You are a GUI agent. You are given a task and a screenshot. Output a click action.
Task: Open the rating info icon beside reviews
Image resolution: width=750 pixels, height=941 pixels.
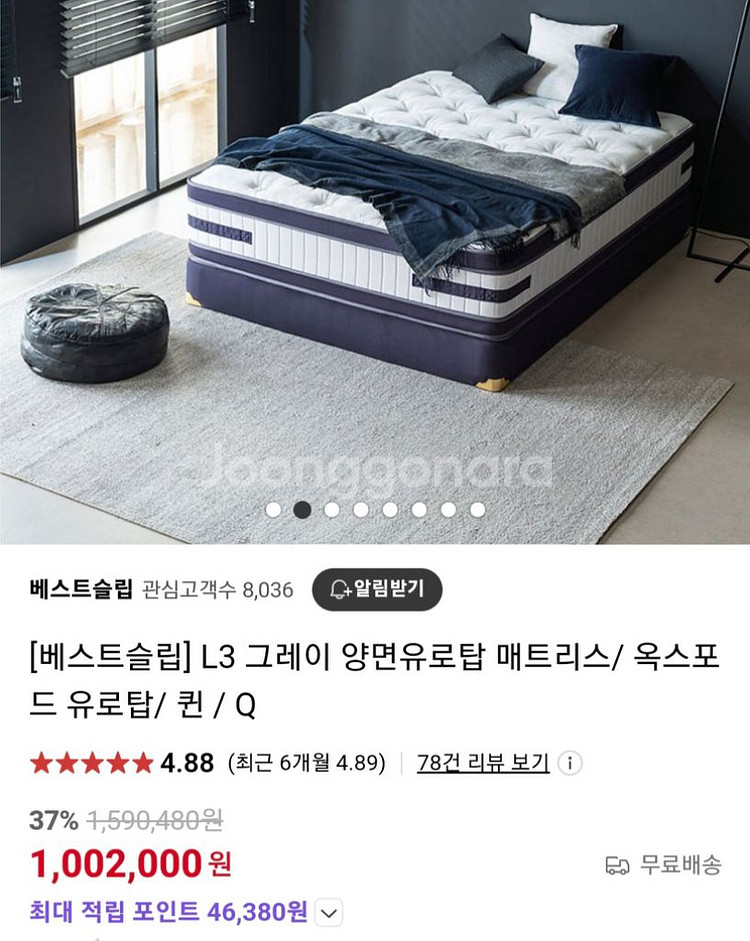(570, 763)
